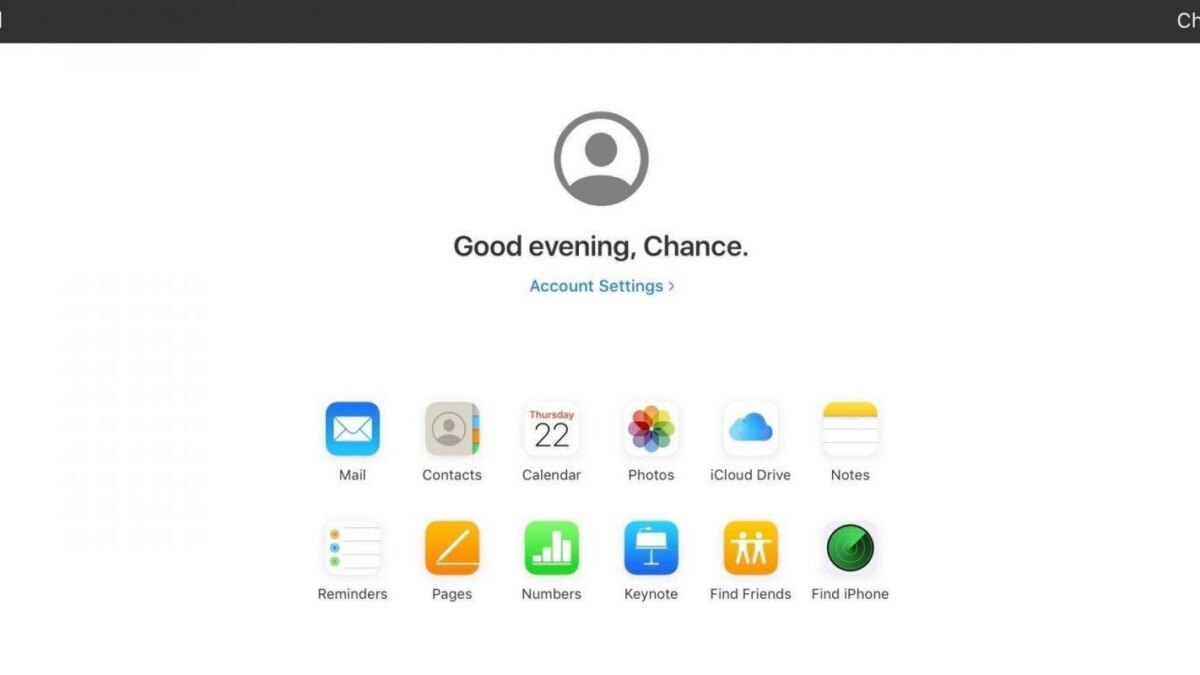The image size is (1200, 675).
Task: Launch Keynote
Action: 651,548
